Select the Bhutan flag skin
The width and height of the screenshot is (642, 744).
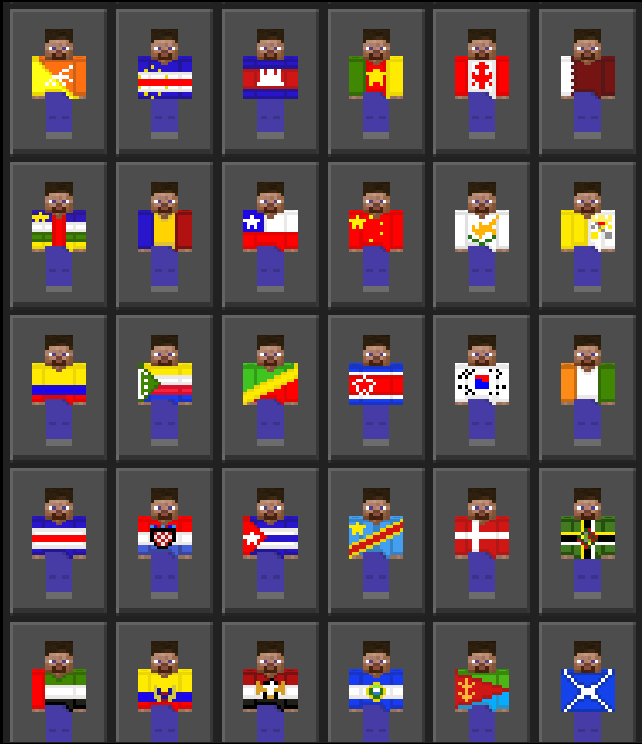(58, 81)
